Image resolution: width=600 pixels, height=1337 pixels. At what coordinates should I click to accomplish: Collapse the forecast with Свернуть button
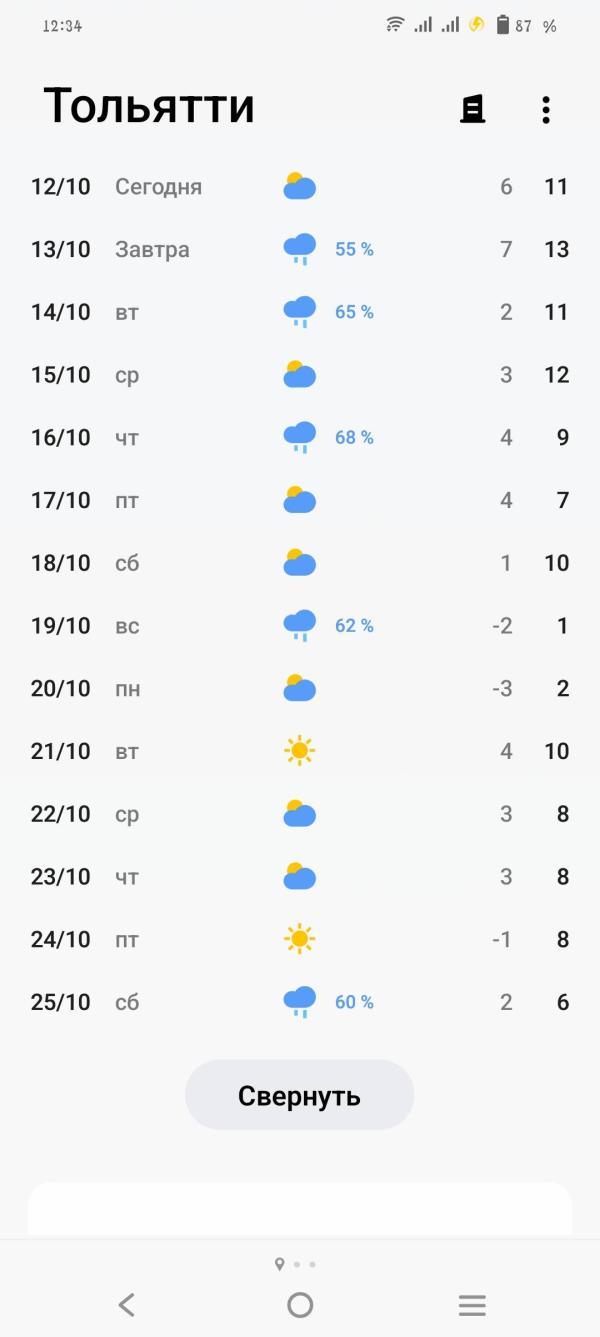[x=299, y=1095]
